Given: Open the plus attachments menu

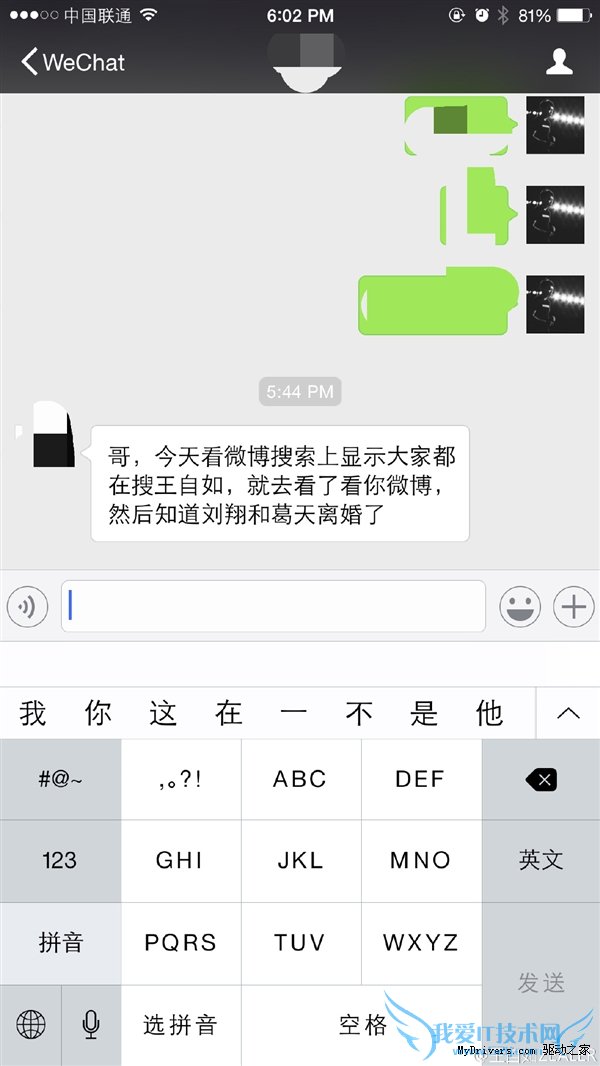Looking at the screenshot, I should tap(573, 607).
